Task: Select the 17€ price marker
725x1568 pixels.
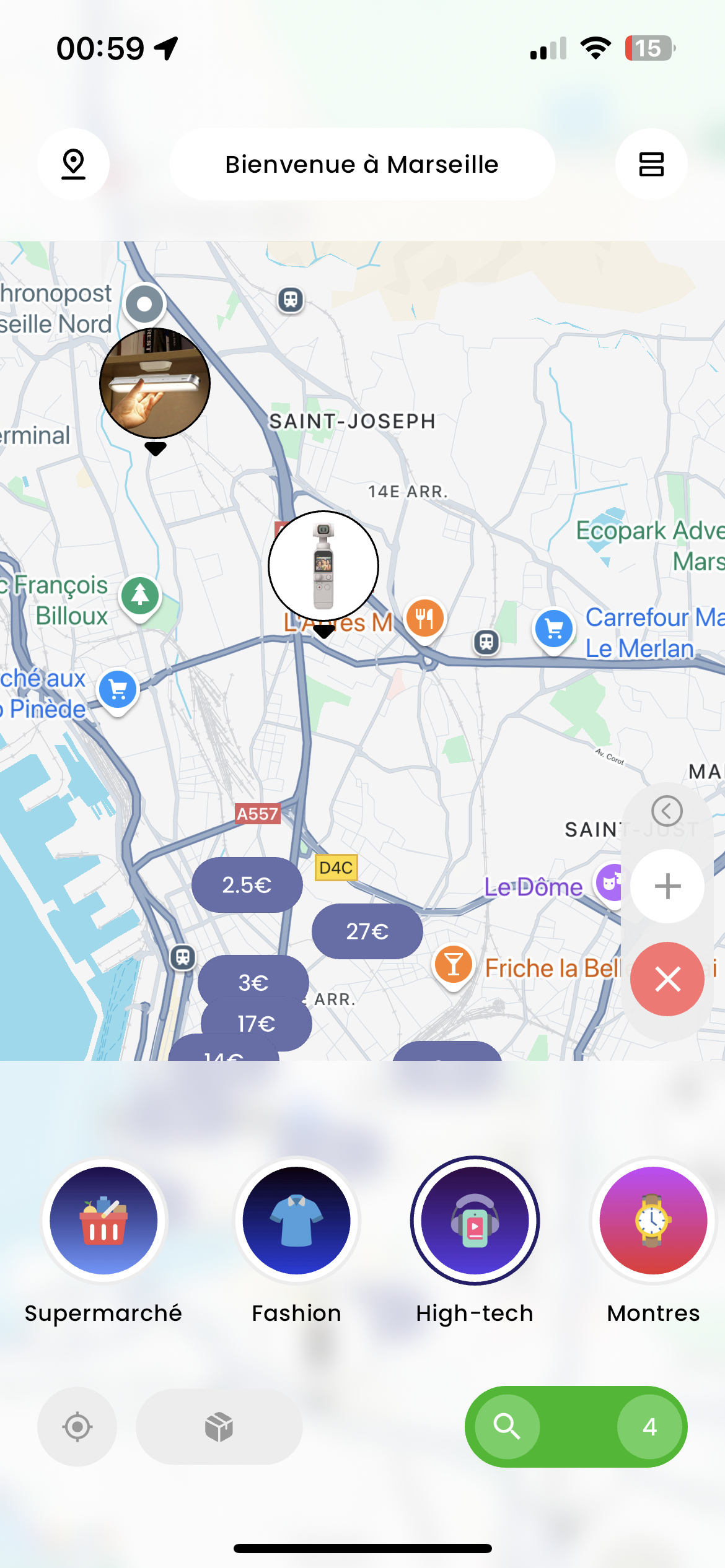Action: [x=257, y=1023]
